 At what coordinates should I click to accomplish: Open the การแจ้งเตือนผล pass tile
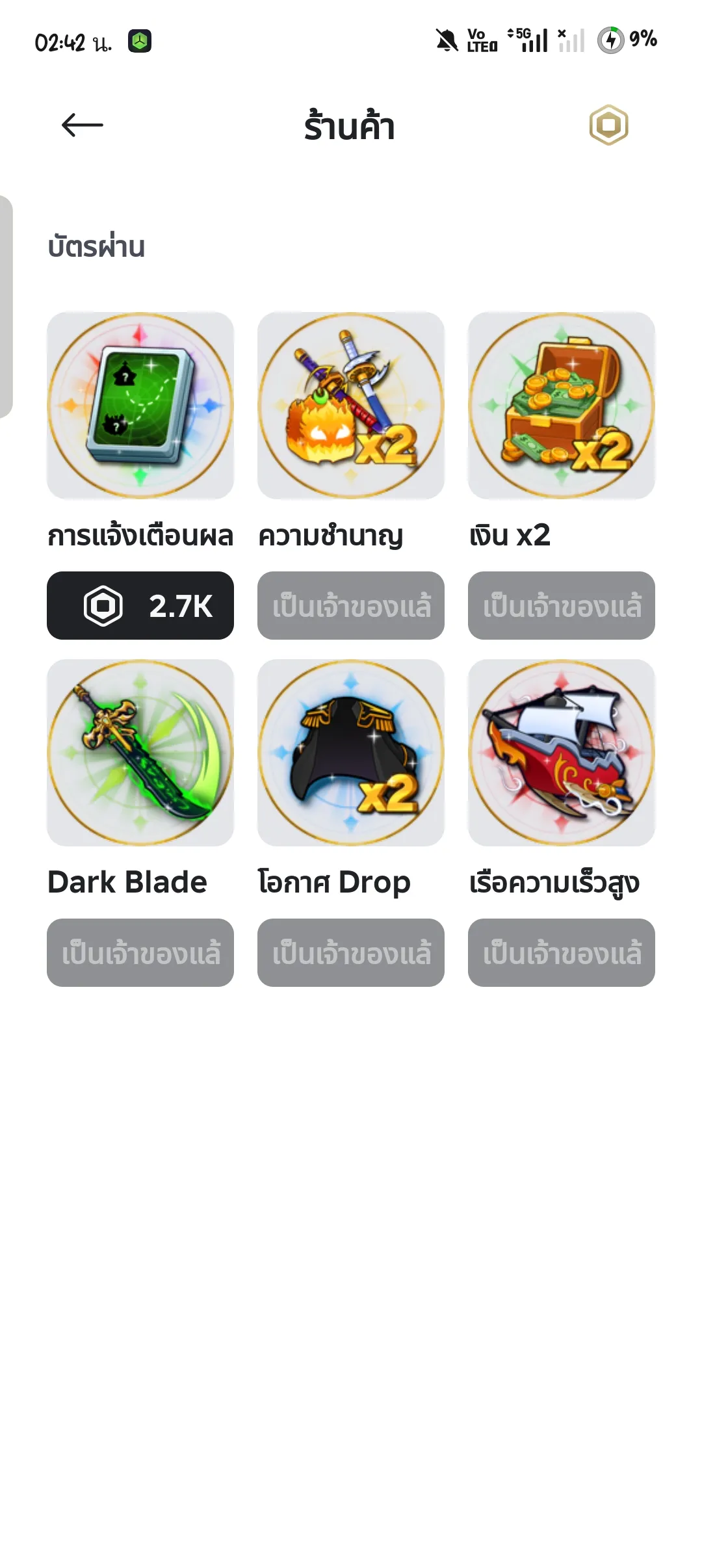[140, 406]
